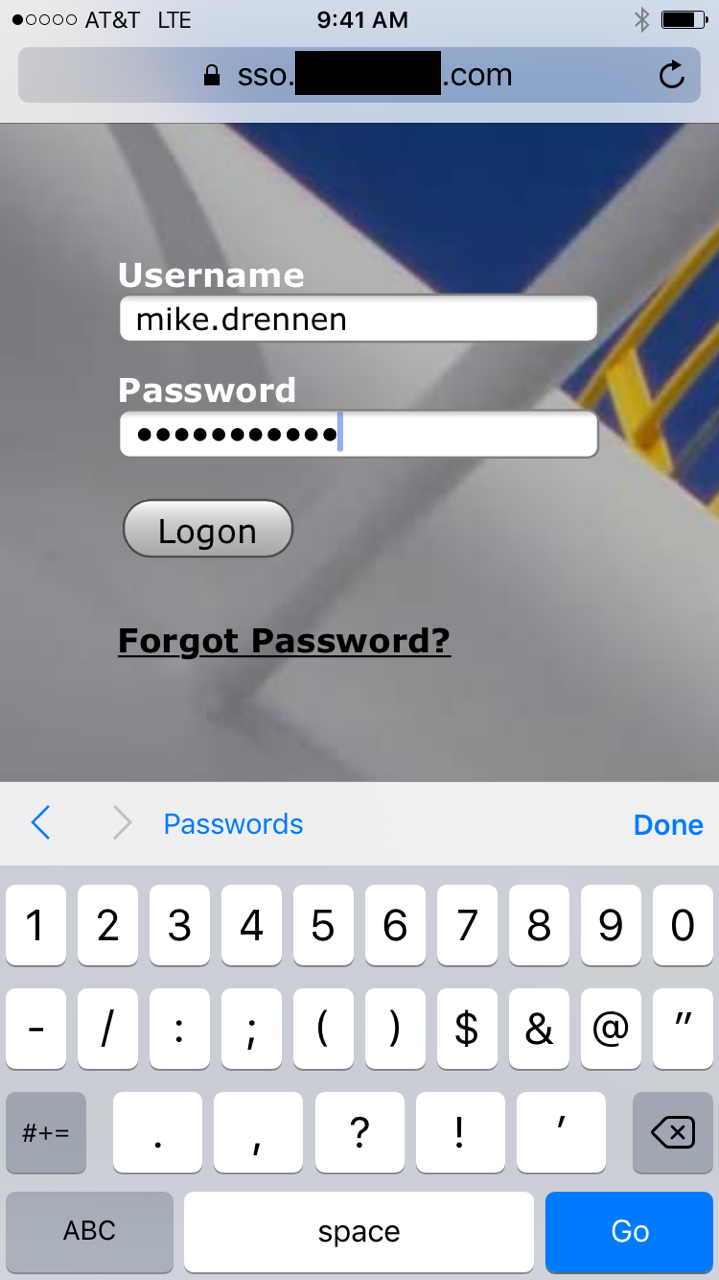
Task: Submit the form with Go
Action: (629, 1231)
